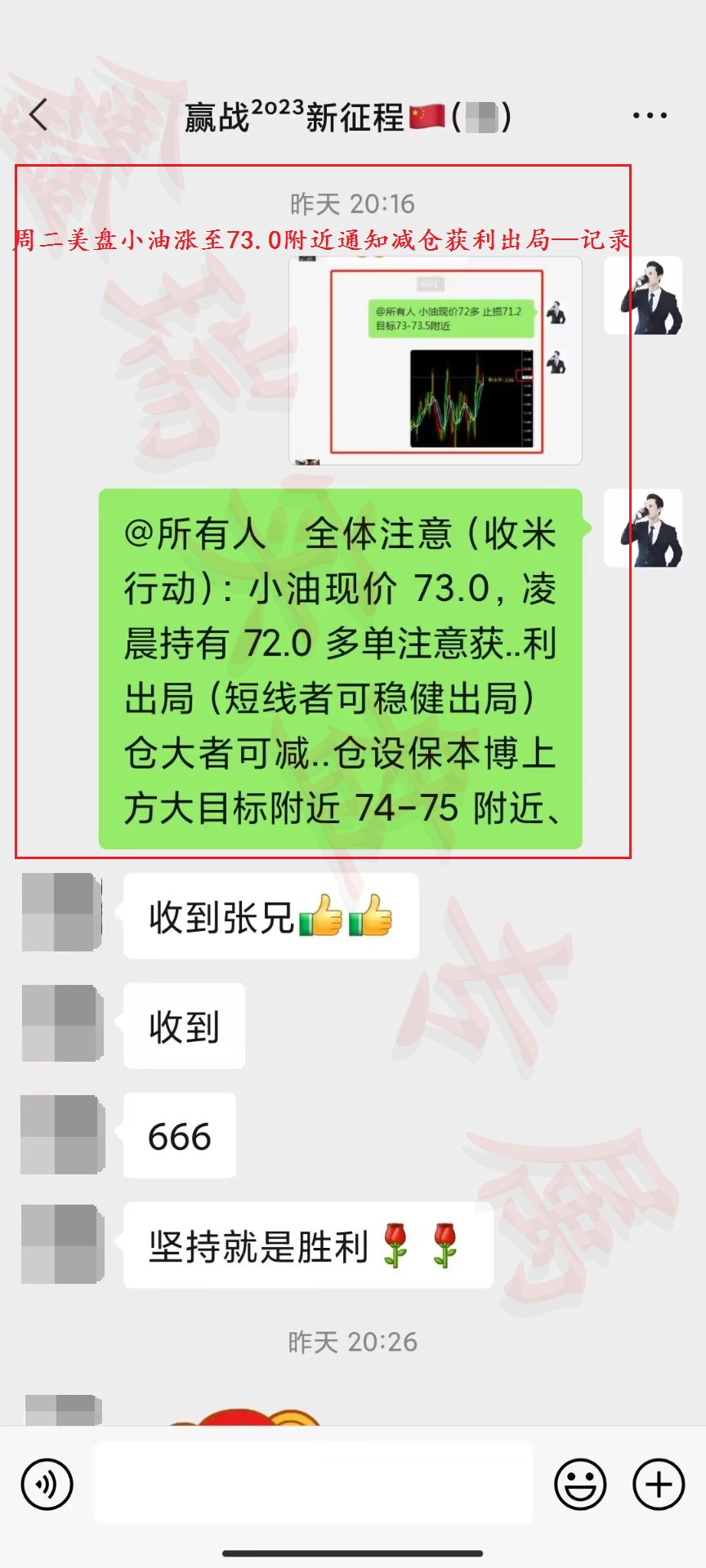This screenshot has height=1568, width=706.
Task: Tap the sender's avatar beside the image message
Action: click(643, 296)
